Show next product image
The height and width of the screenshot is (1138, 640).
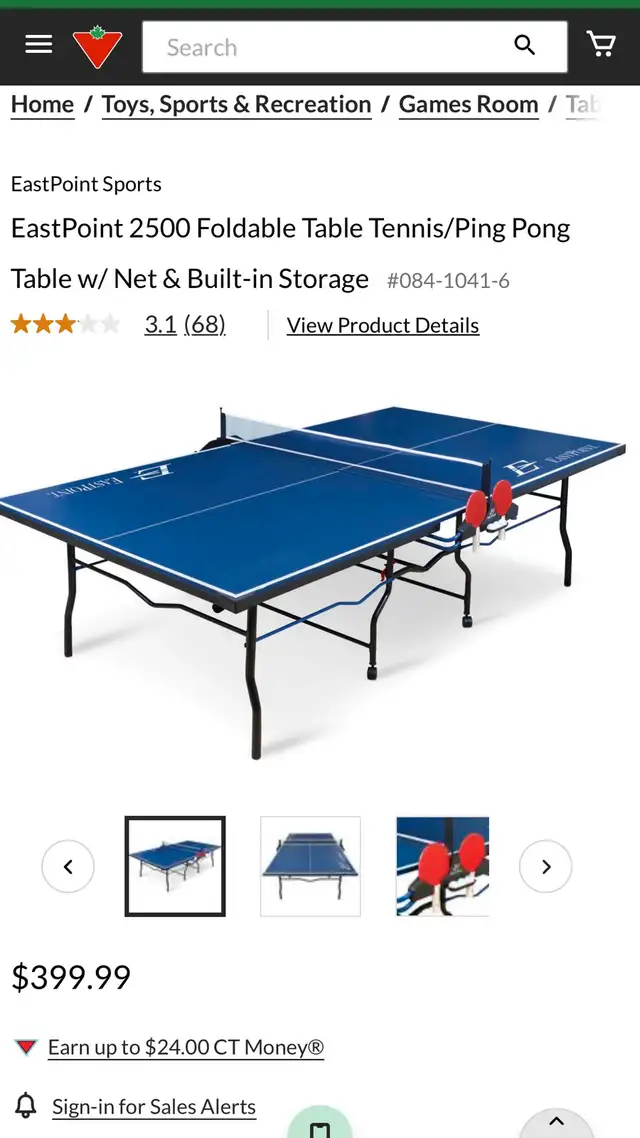[x=546, y=866]
